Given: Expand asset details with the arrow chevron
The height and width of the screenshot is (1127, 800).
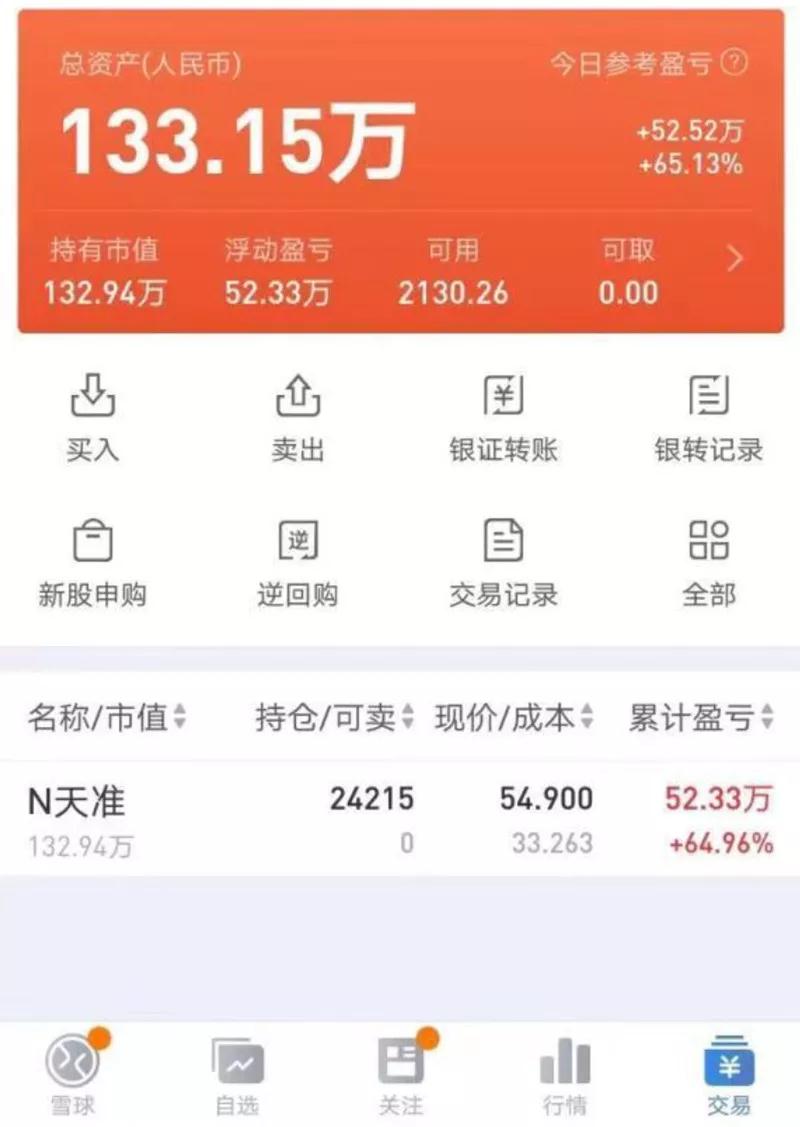Looking at the screenshot, I should [x=735, y=260].
